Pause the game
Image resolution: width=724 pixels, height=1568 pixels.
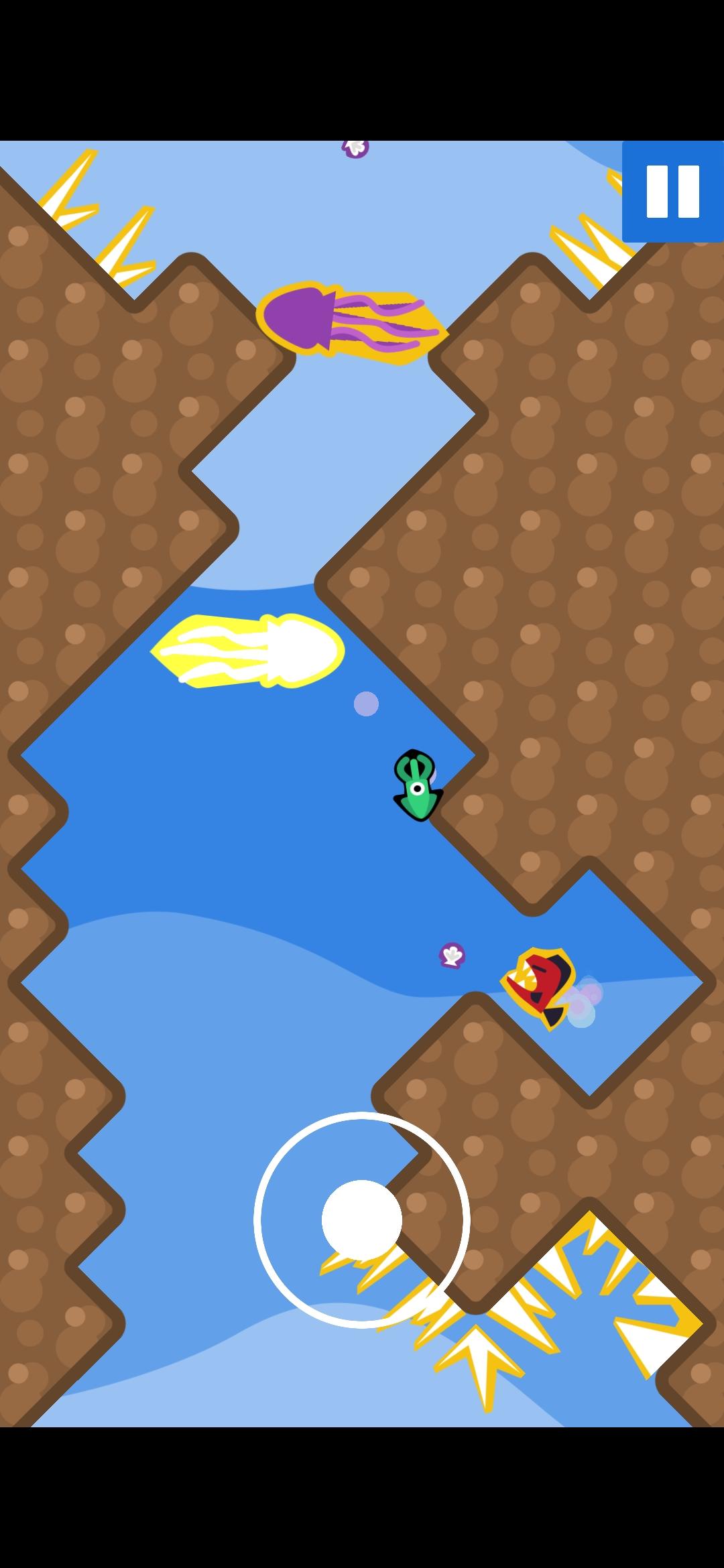click(672, 192)
